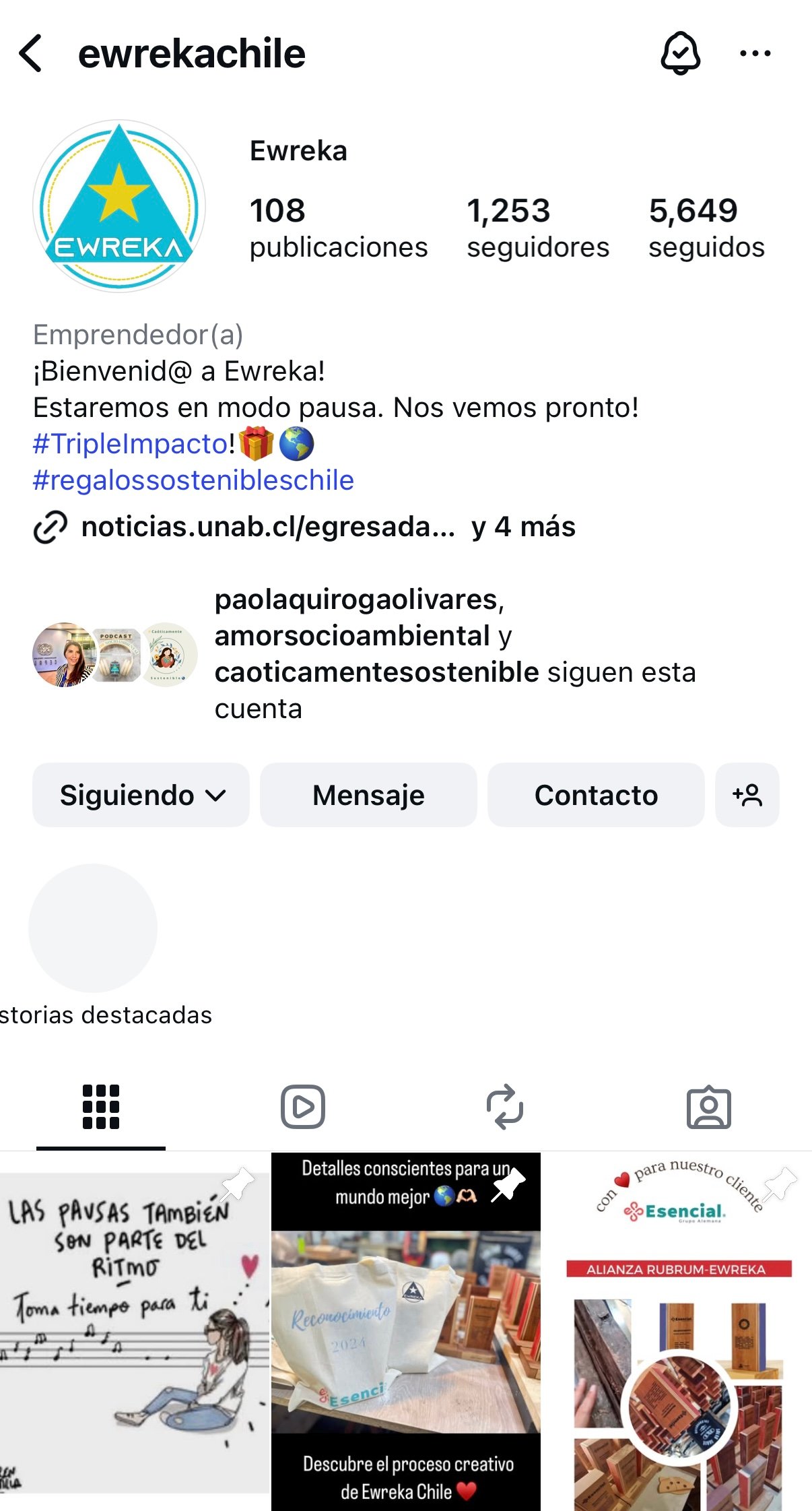
Task: Send a Mensaje to Ewreka
Action: [x=368, y=795]
